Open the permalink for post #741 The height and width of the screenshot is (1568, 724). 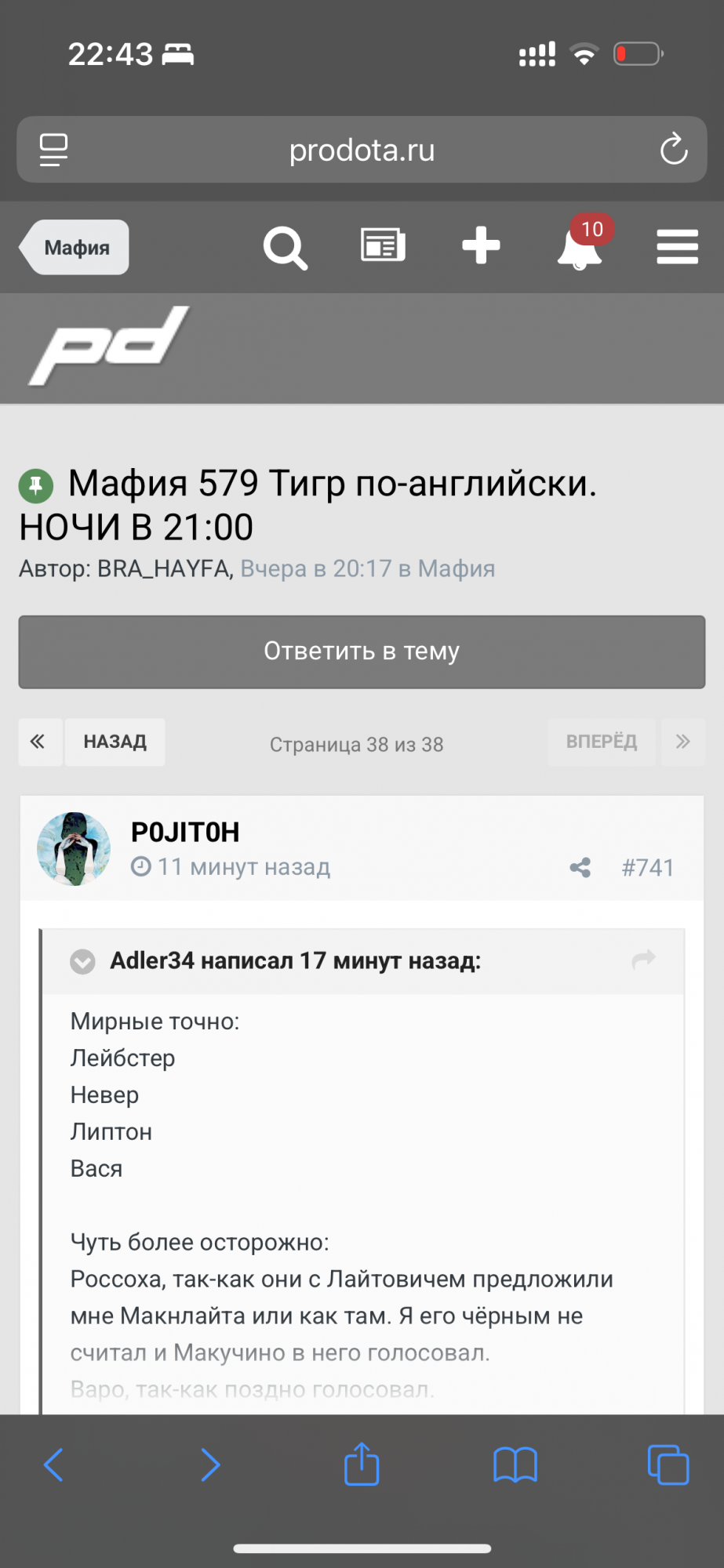tap(648, 867)
